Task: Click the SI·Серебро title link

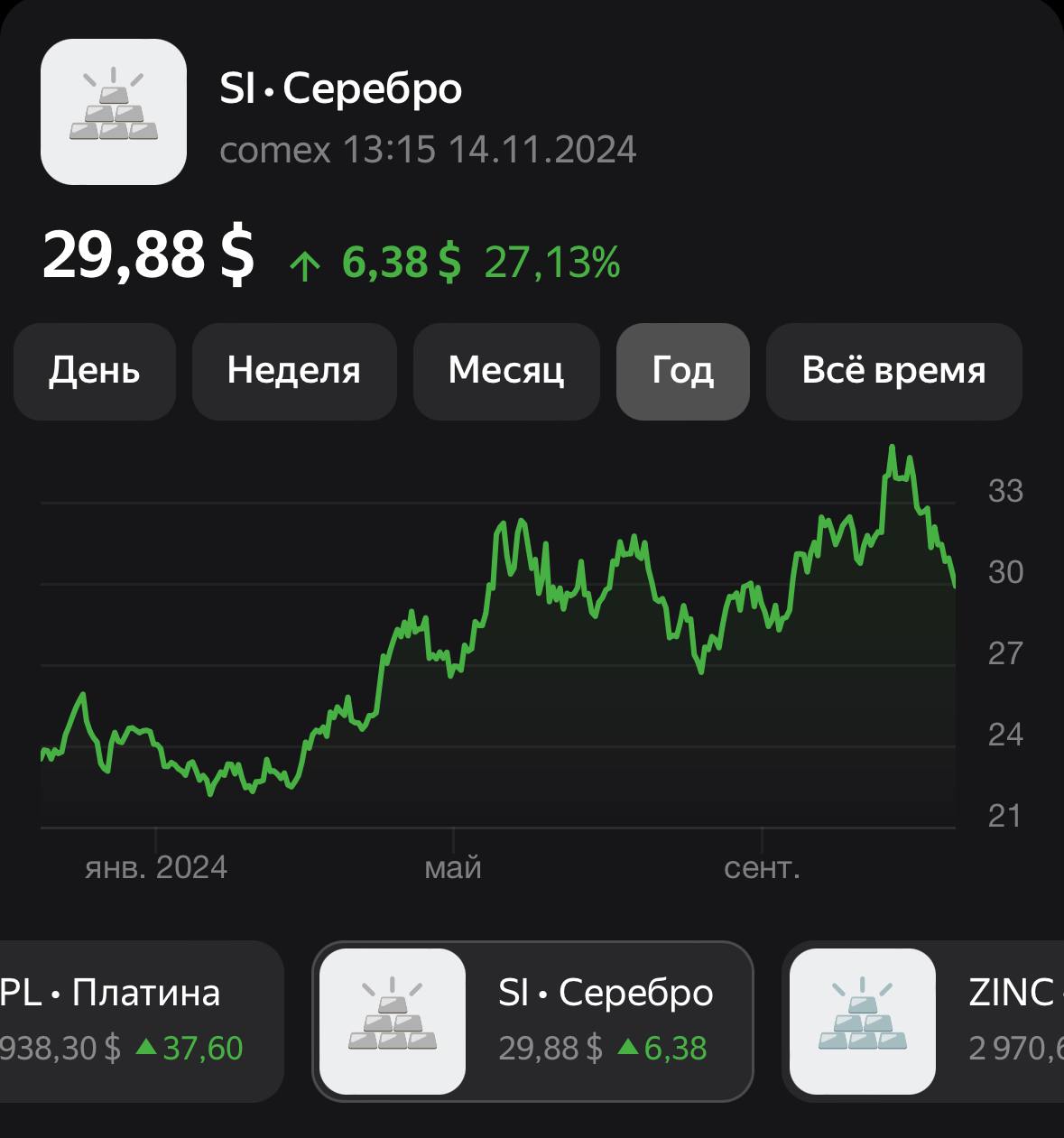Action: point(340,88)
